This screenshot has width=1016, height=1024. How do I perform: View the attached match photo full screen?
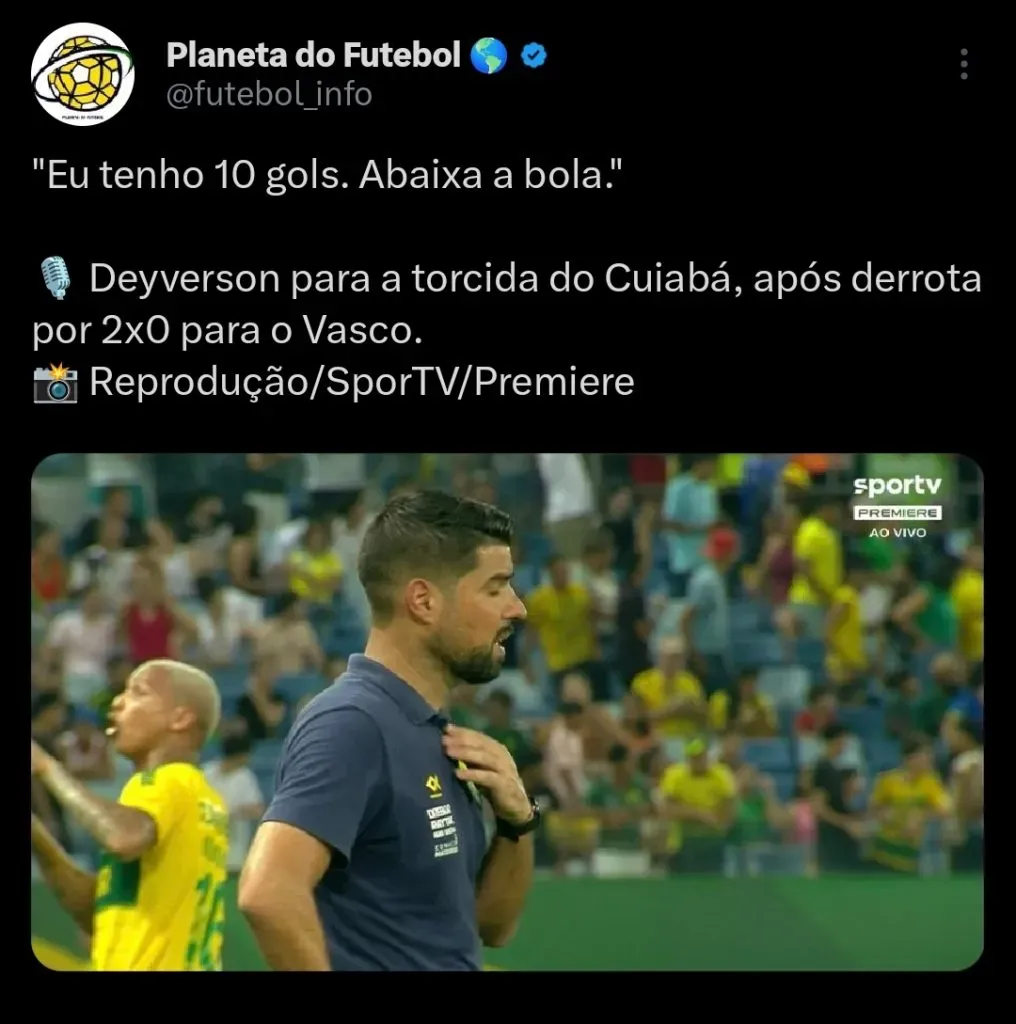pos(507,712)
